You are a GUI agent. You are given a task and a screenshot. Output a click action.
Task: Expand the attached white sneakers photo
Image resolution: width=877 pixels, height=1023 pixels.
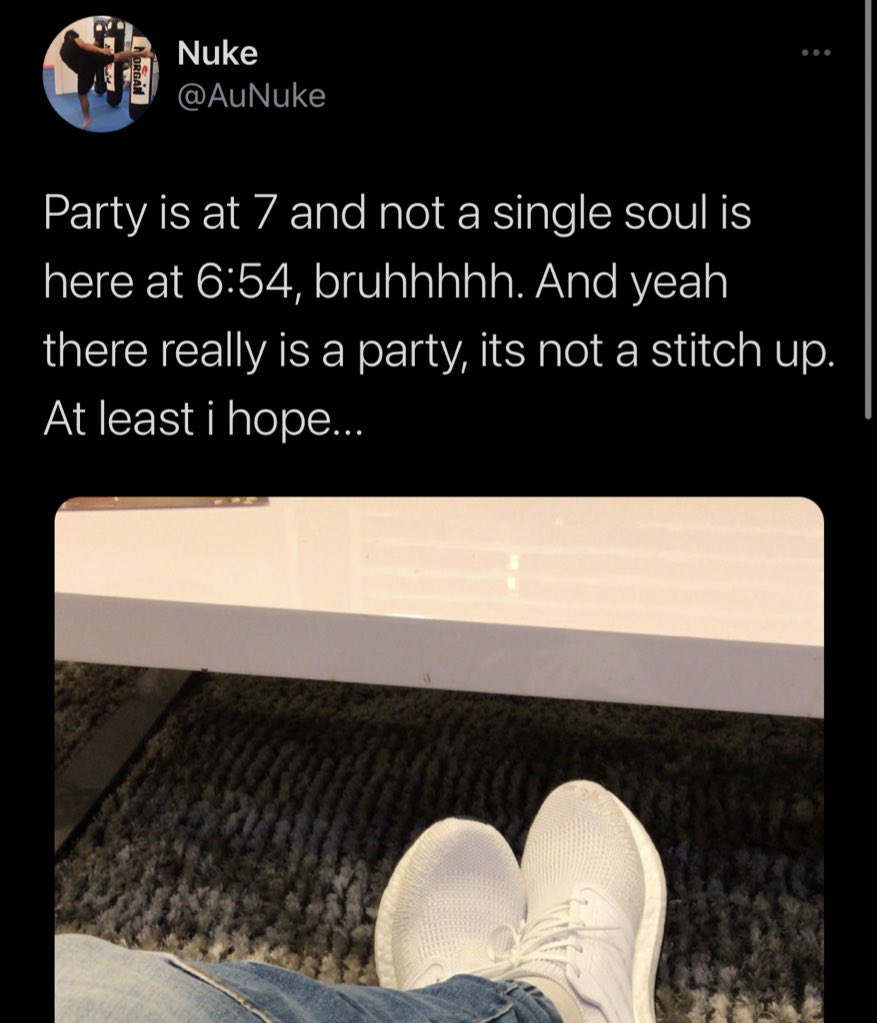coord(439,758)
